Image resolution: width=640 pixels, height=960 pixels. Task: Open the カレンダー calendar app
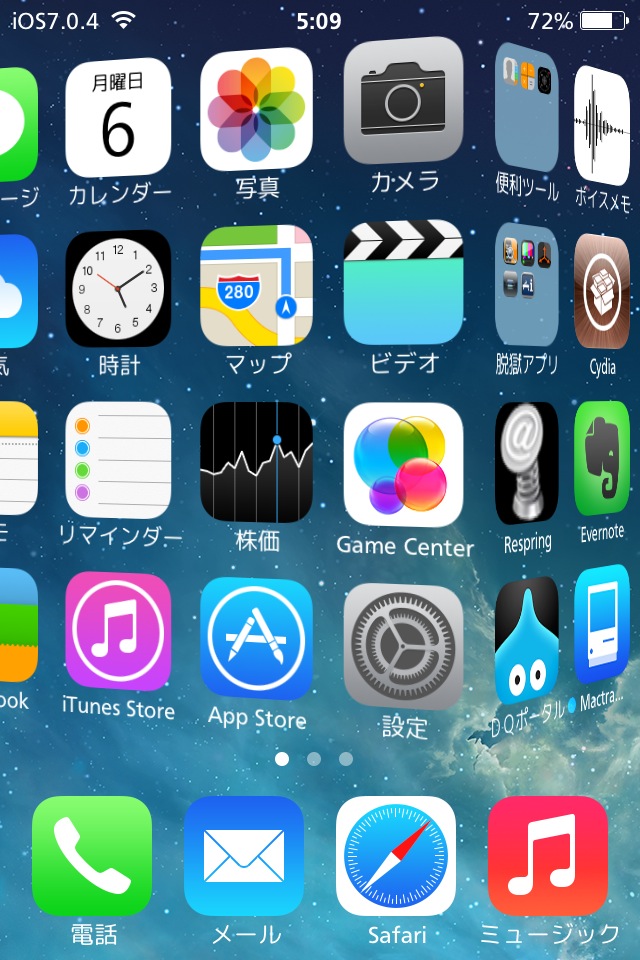(x=118, y=118)
